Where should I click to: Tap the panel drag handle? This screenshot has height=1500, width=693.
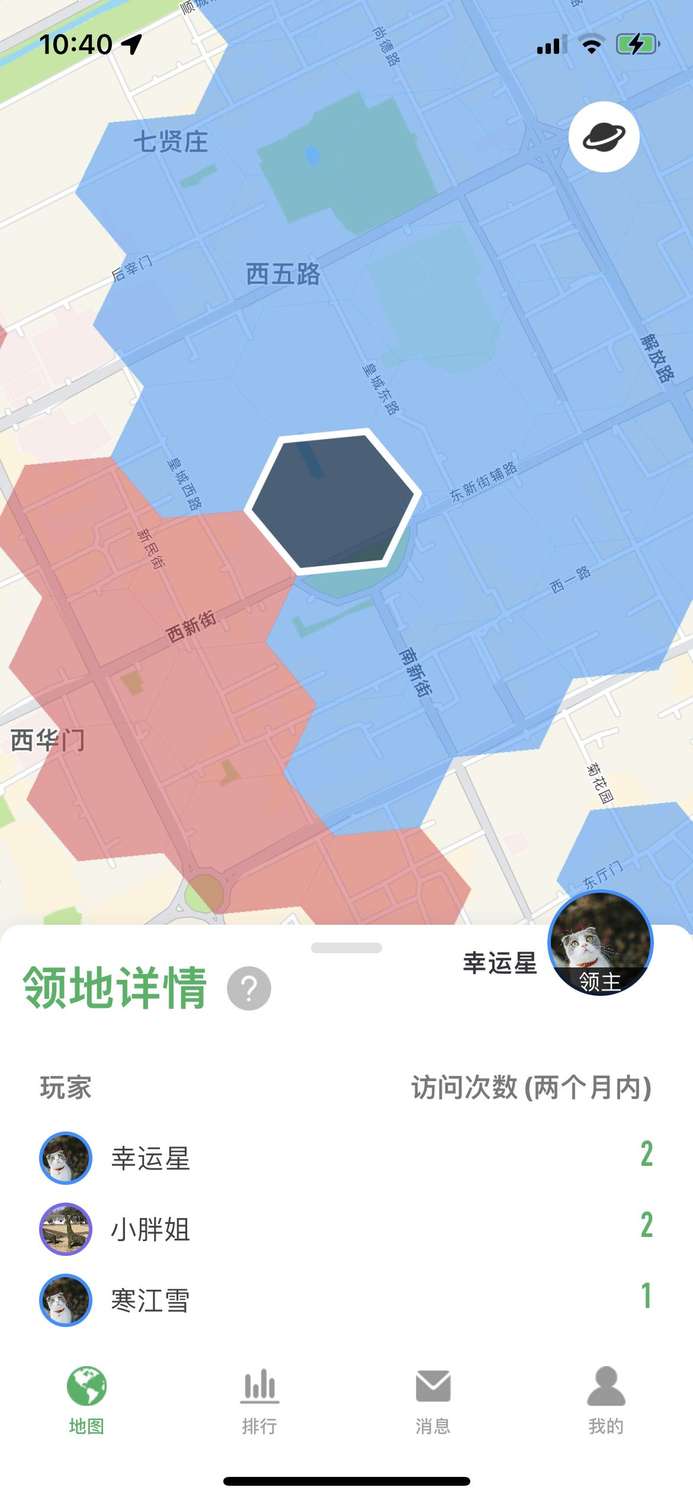tap(346, 947)
